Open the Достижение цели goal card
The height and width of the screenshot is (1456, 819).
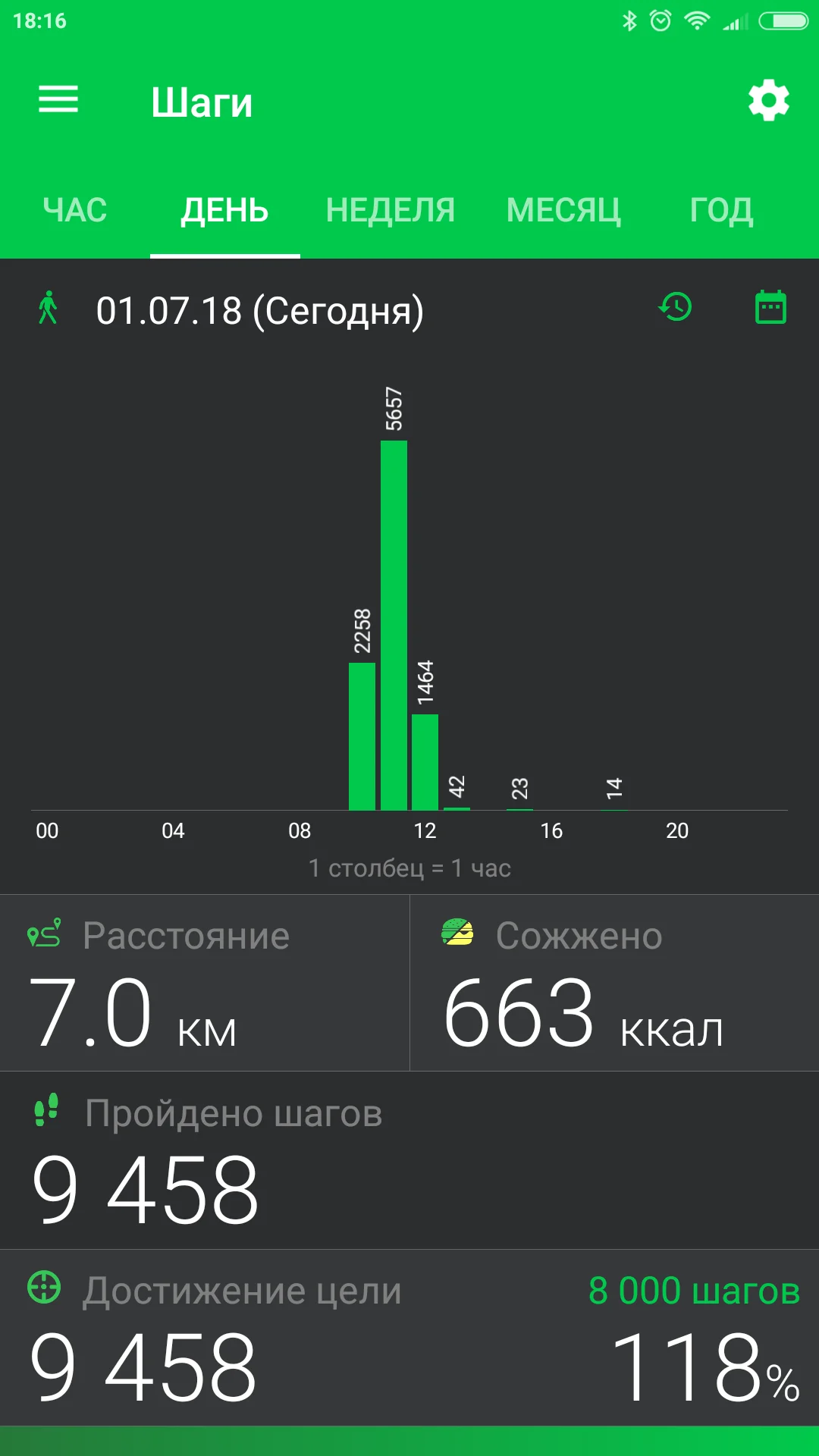409,1338
